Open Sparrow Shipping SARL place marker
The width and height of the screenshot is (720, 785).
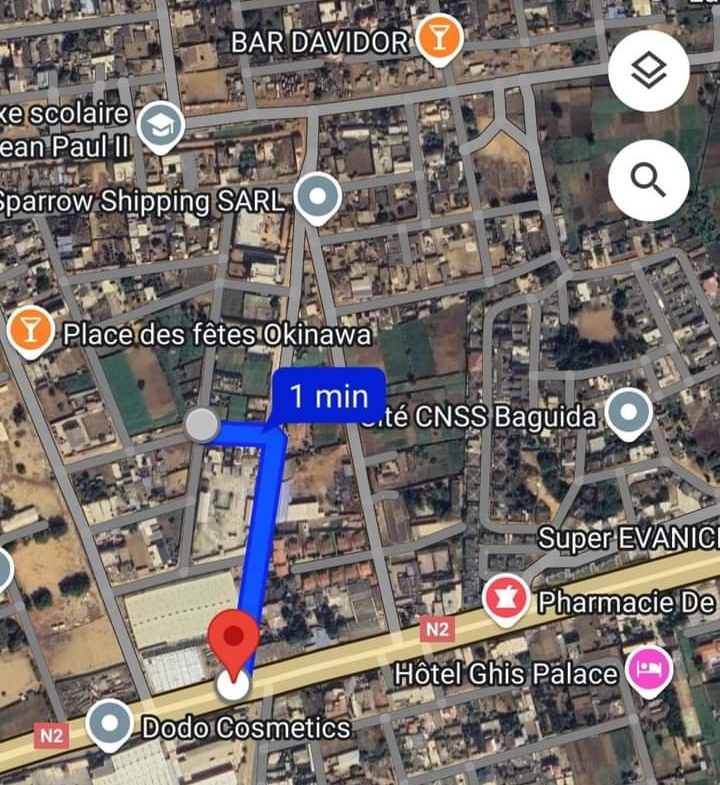pyautogui.click(x=319, y=197)
